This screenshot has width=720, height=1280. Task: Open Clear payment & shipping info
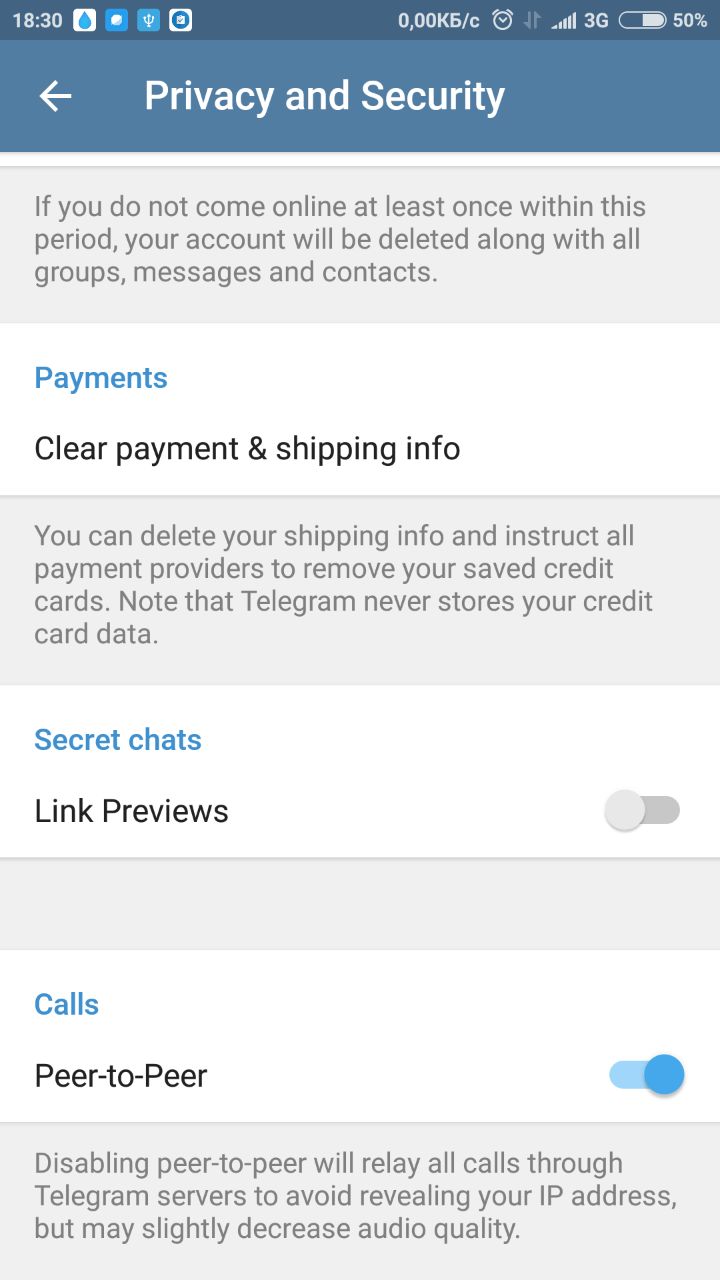pos(247,449)
